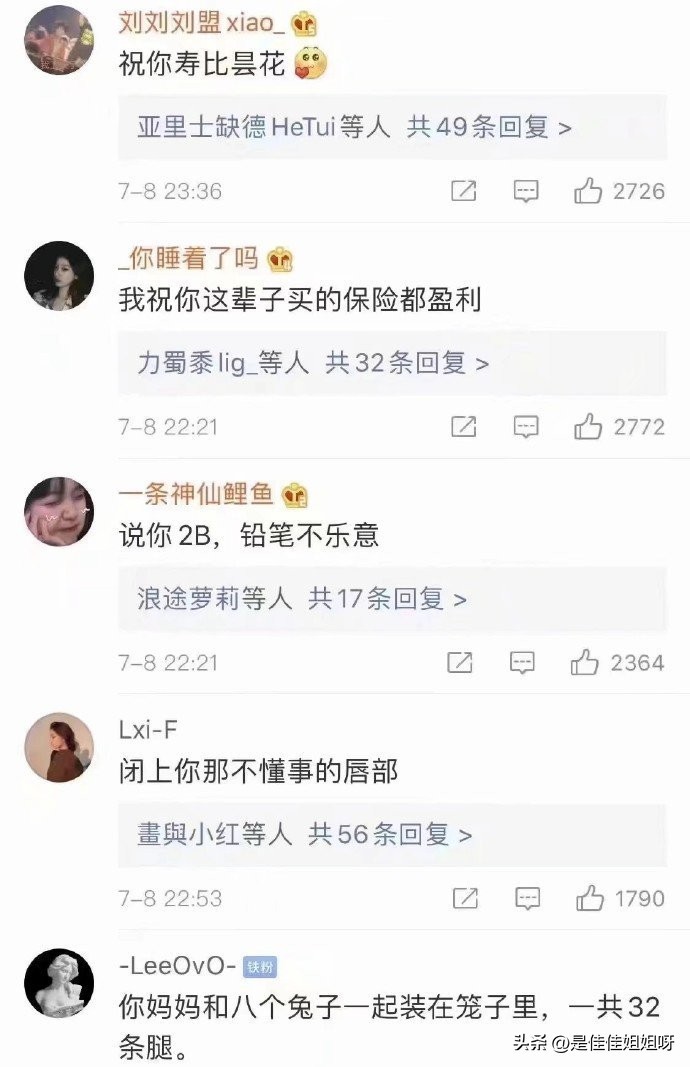This screenshot has height=1067, width=690.
Task: Like the comment by Lxi-F
Action: [590, 898]
